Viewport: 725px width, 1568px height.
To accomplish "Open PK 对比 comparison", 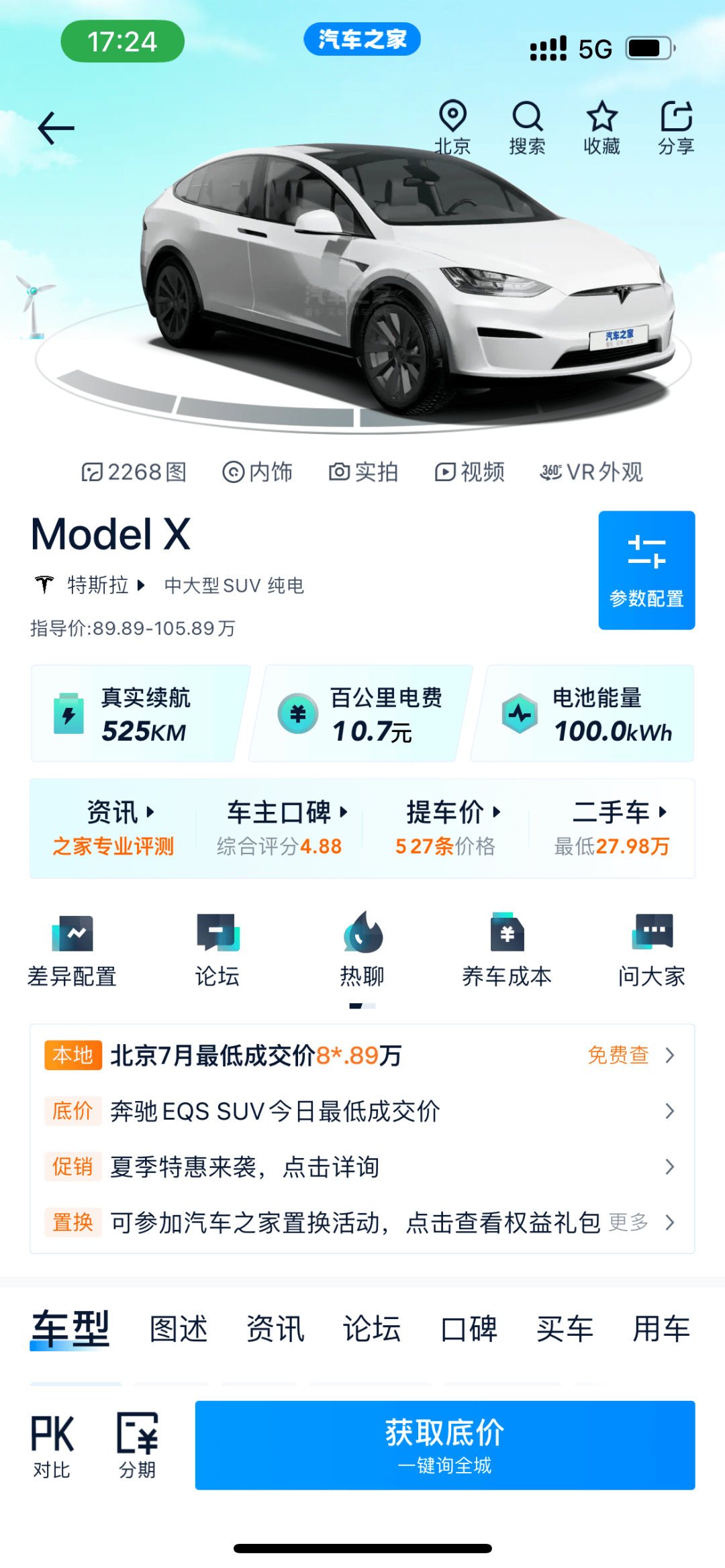I will (x=52, y=1445).
